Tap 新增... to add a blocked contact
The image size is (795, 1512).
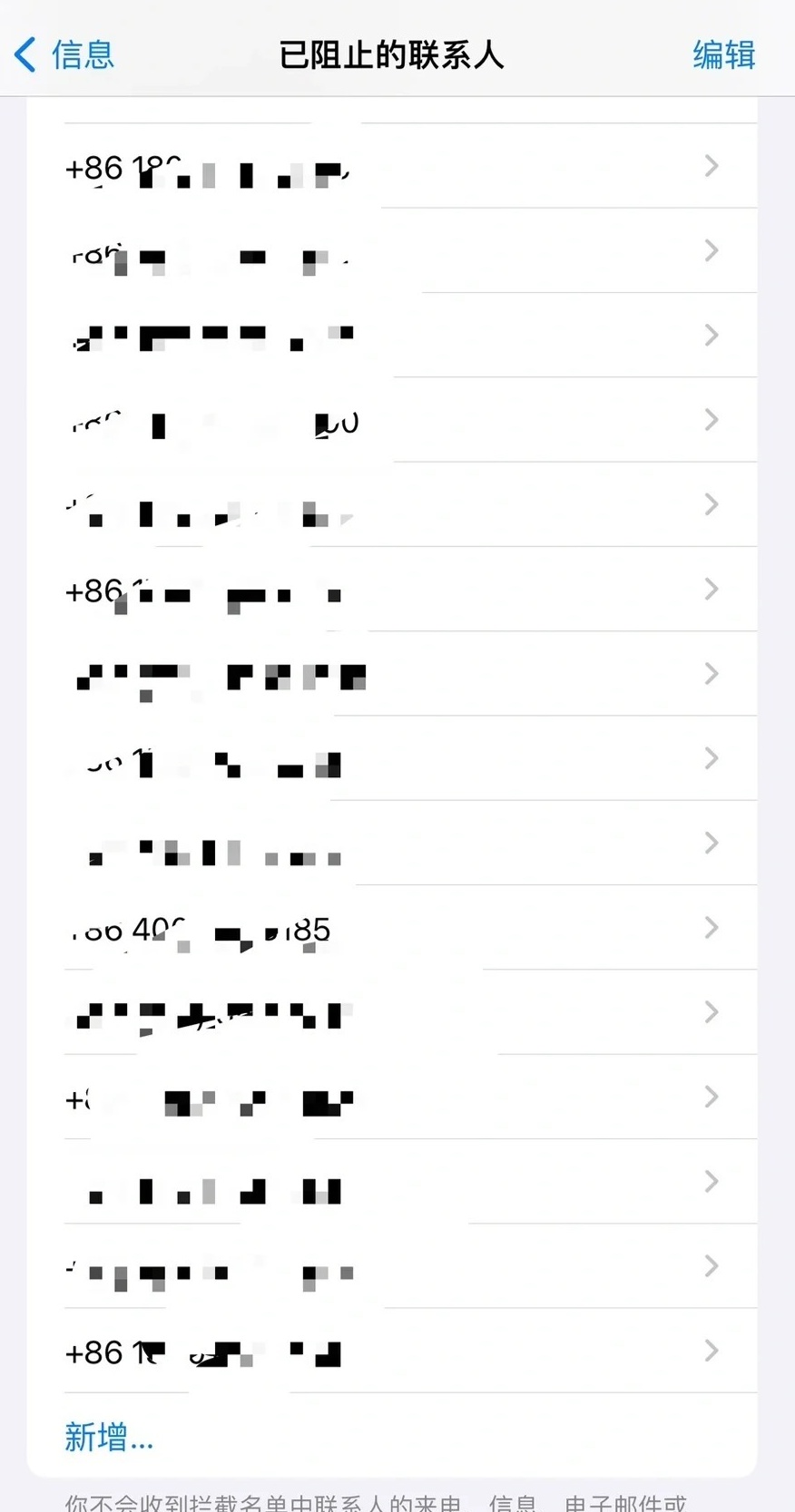109,1437
